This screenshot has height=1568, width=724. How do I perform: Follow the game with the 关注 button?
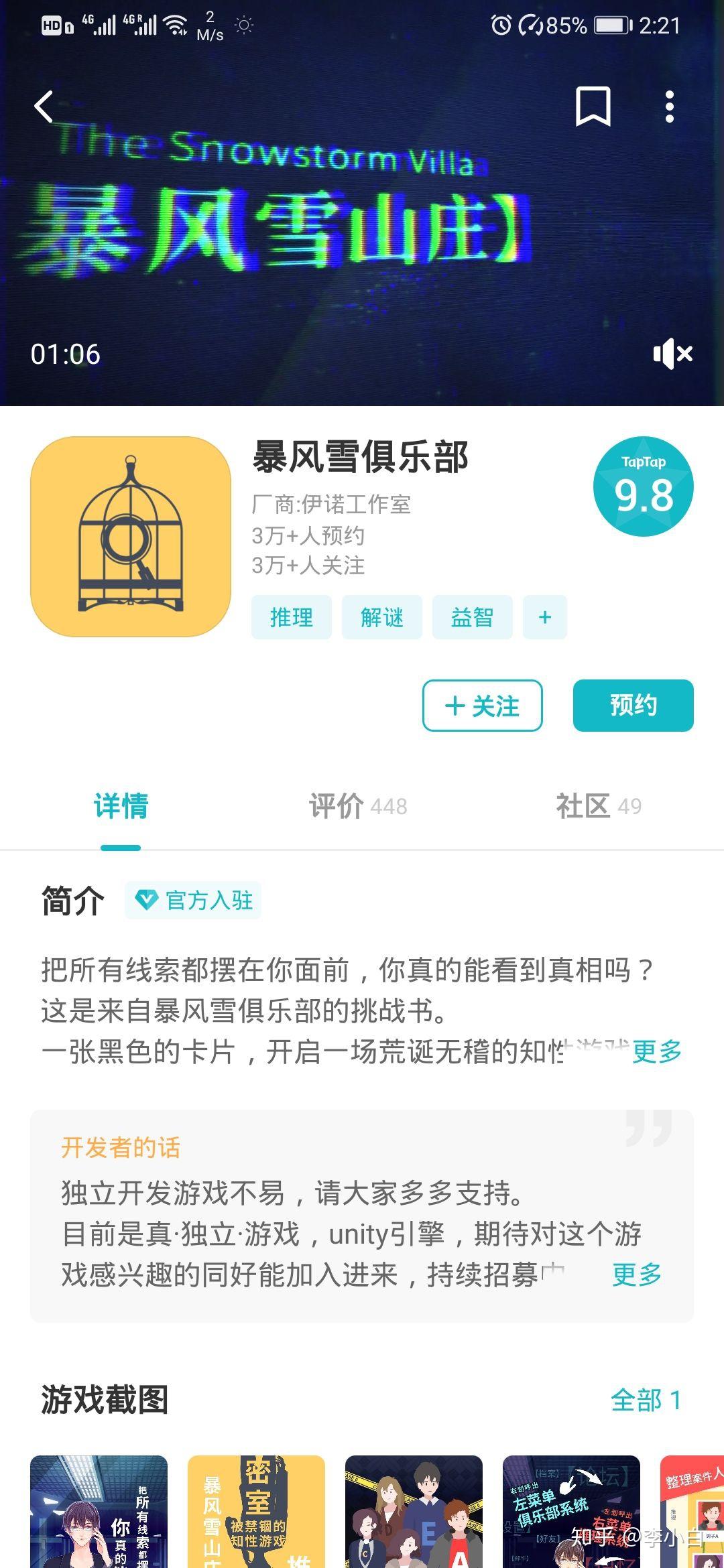click(482, 706)
